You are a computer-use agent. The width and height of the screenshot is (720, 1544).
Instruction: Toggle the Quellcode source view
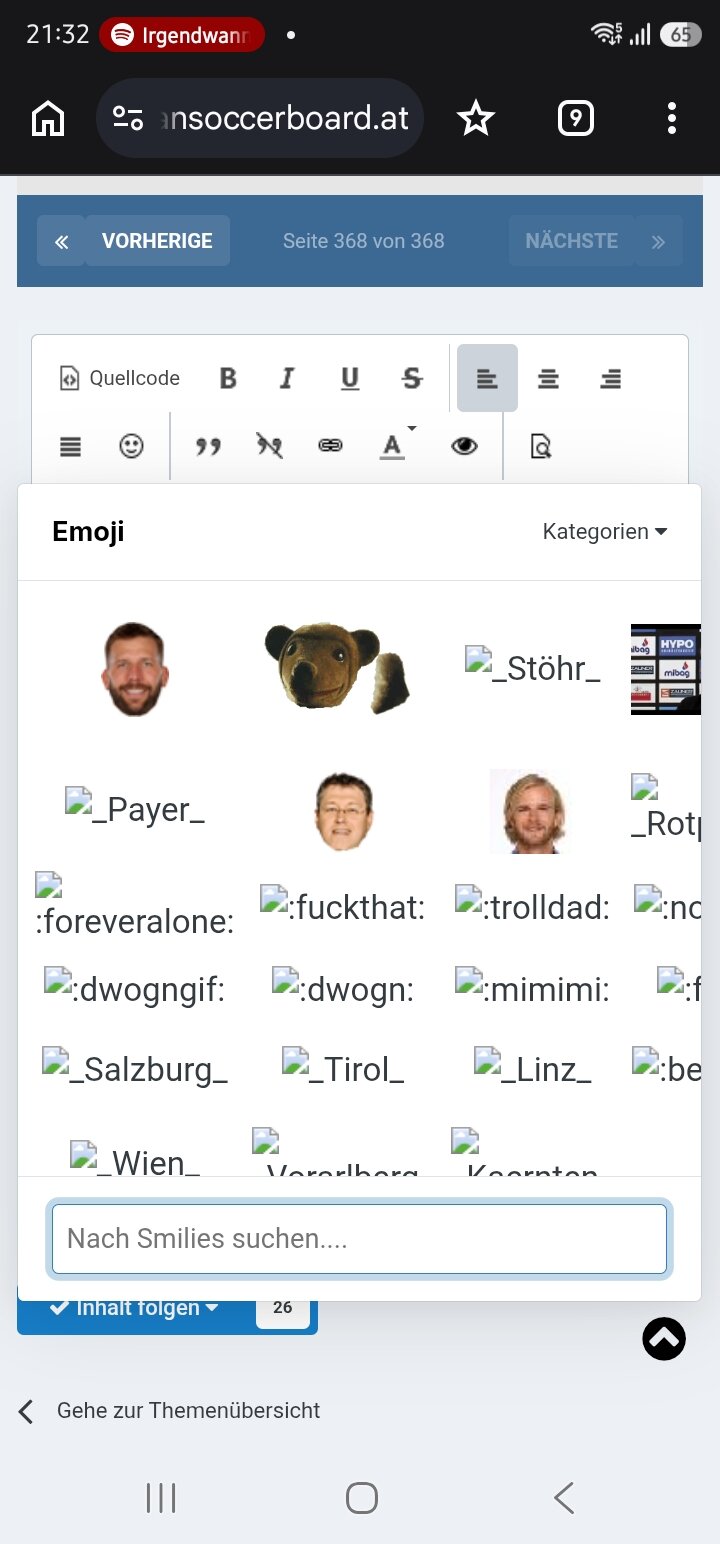coord(120,378)
